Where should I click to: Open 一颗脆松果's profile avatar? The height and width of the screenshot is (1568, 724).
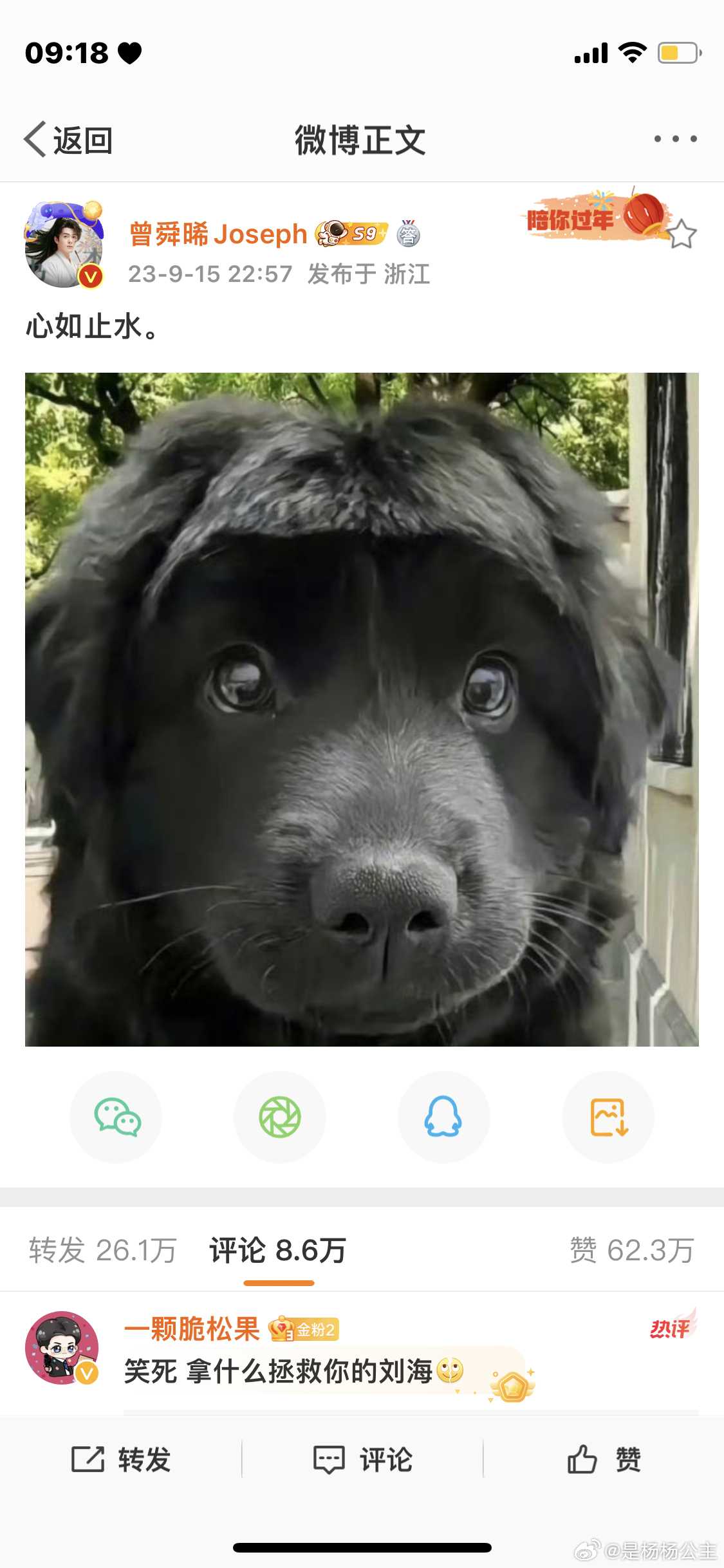62,1347
